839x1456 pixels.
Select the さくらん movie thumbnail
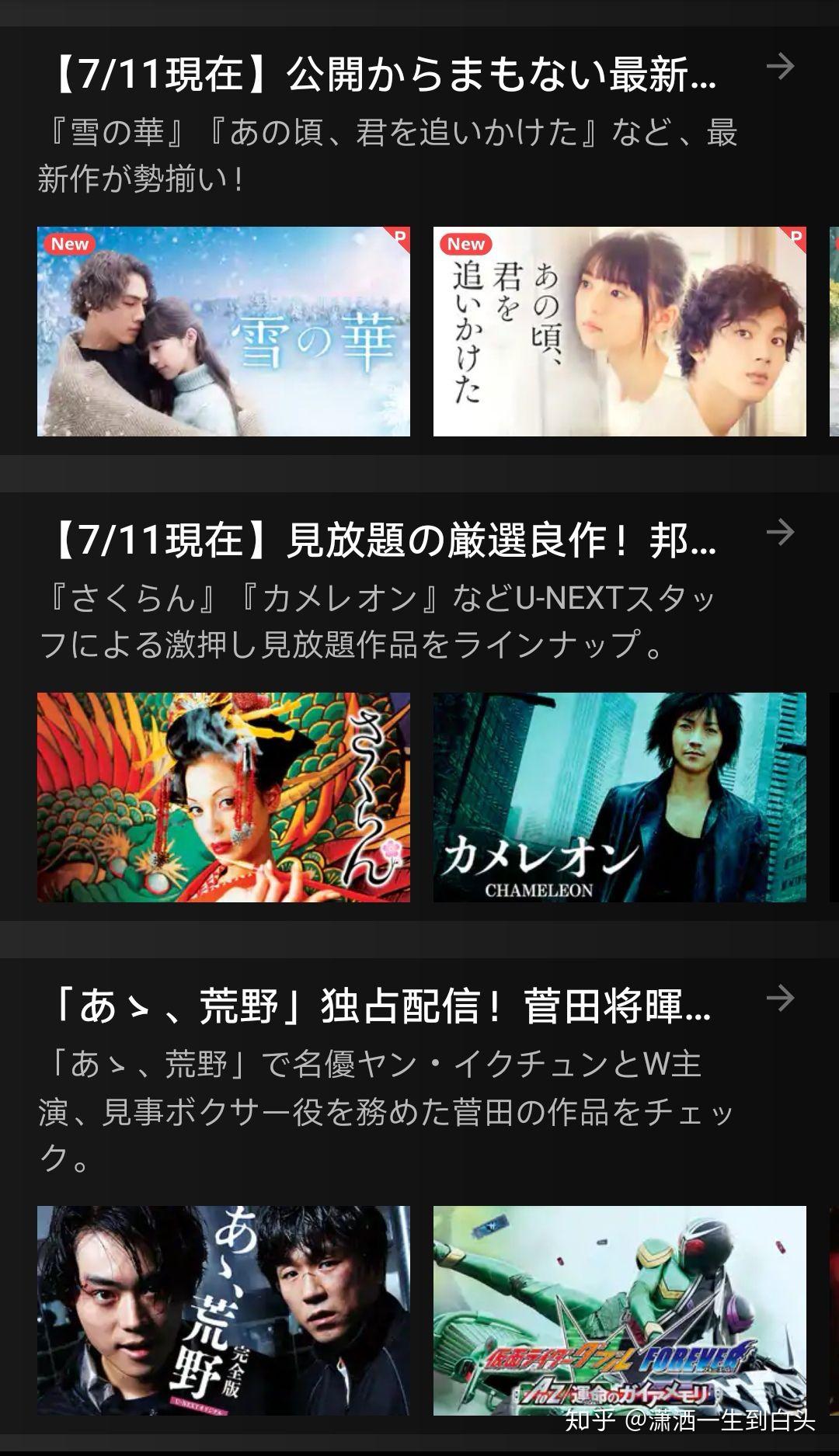(x=224, y=797)
